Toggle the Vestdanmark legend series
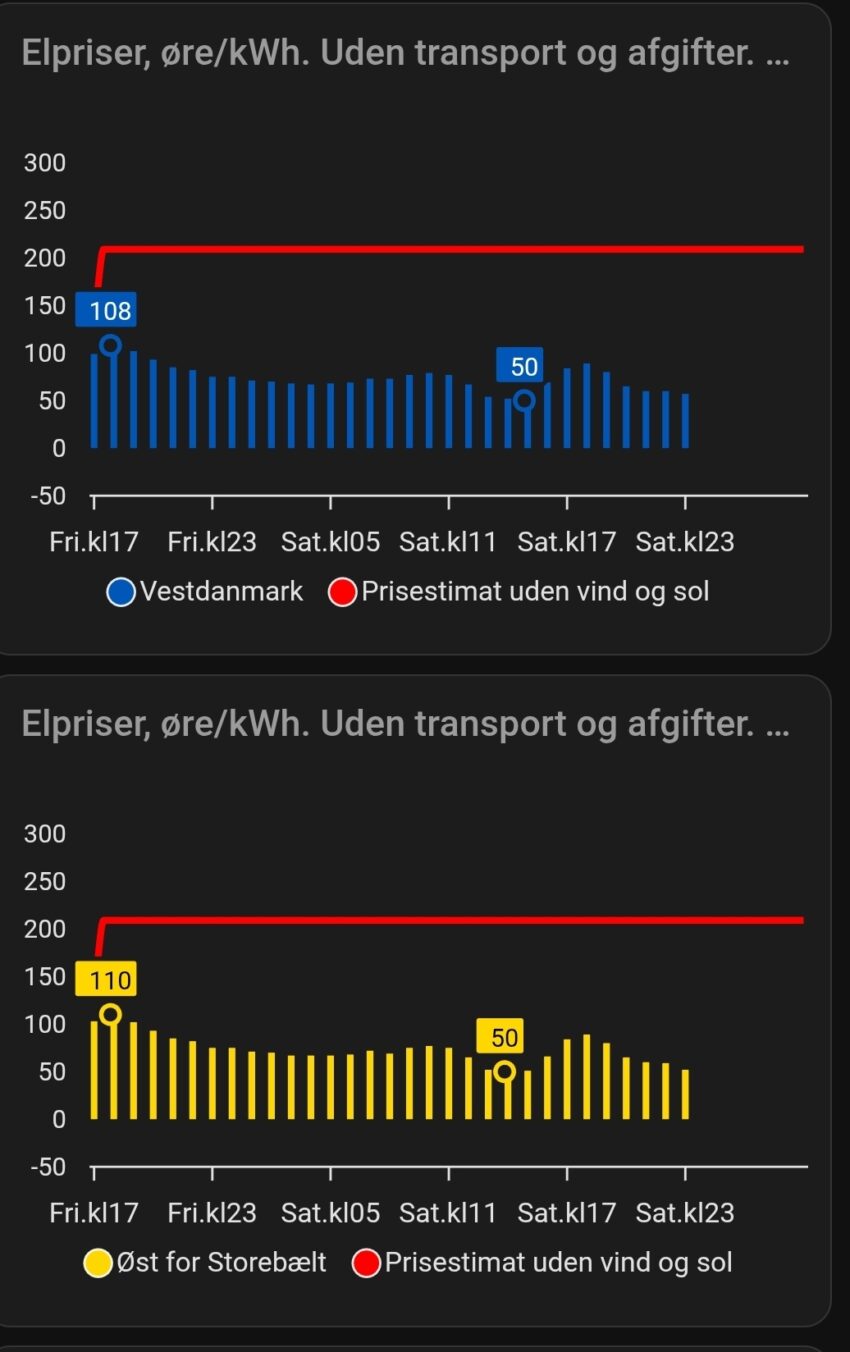 coord(205,592)
